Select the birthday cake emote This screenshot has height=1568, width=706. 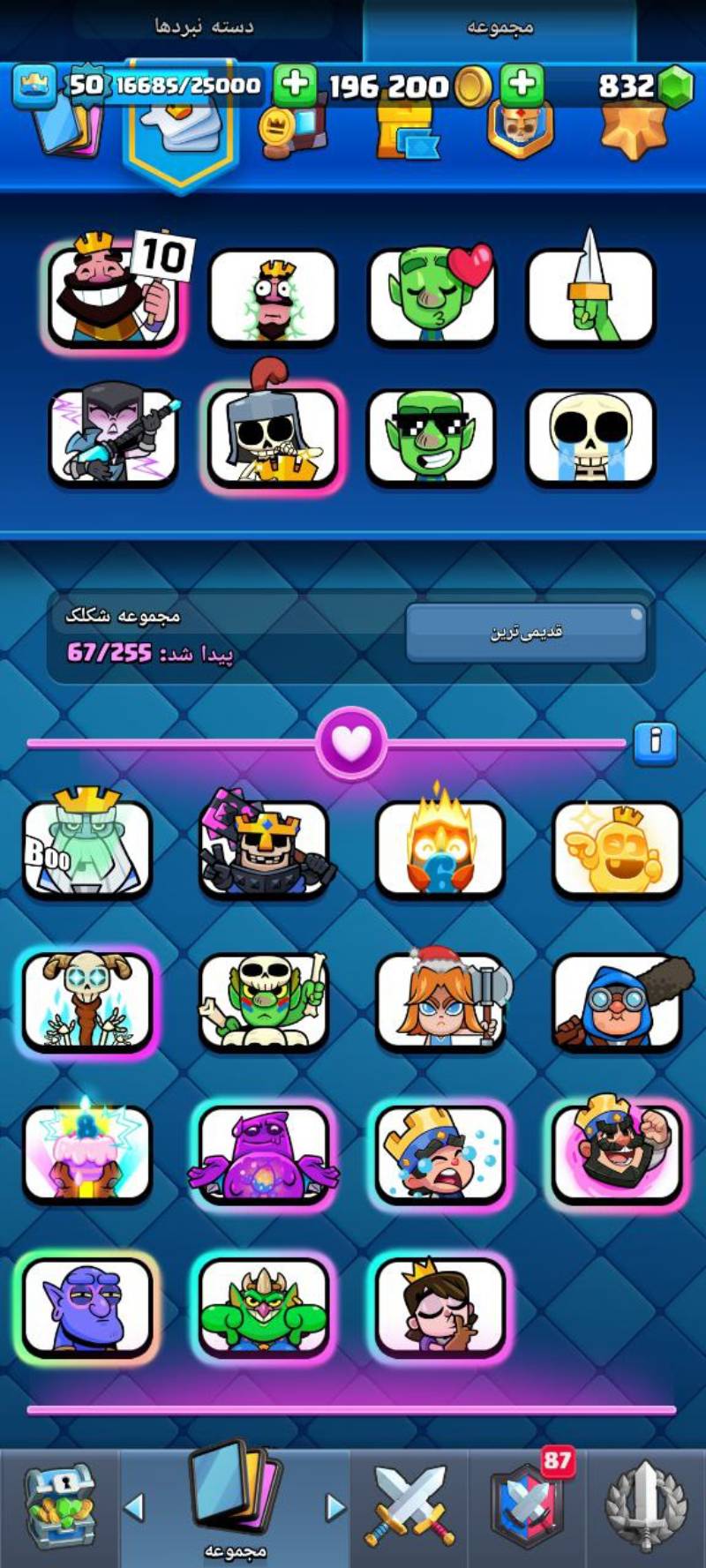[x=86, y=1156]
